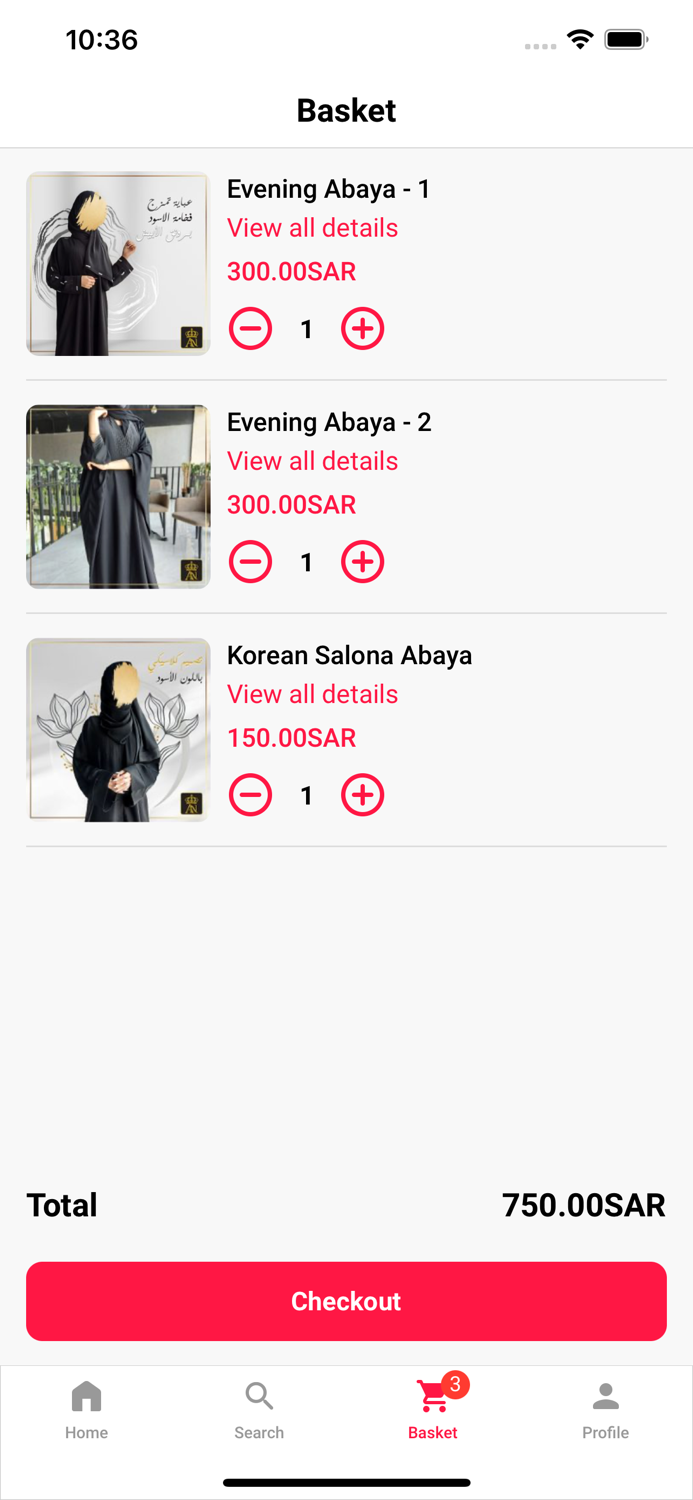Go to the Home tab
Image resolution: width=693 pixels, height=1500 pixels.
[x=87, y=1409]
